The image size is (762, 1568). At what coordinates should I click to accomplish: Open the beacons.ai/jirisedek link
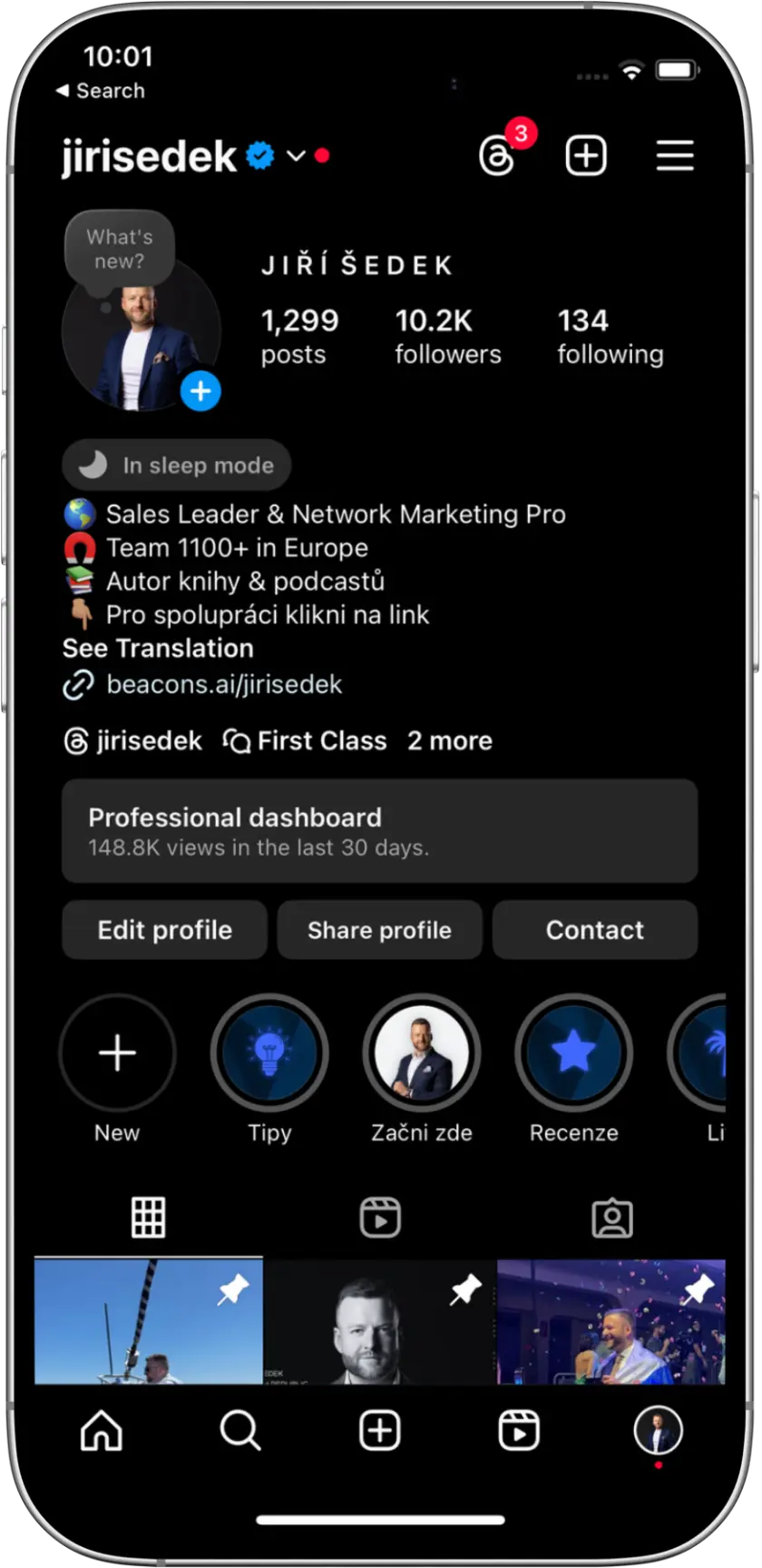(224, 684)
